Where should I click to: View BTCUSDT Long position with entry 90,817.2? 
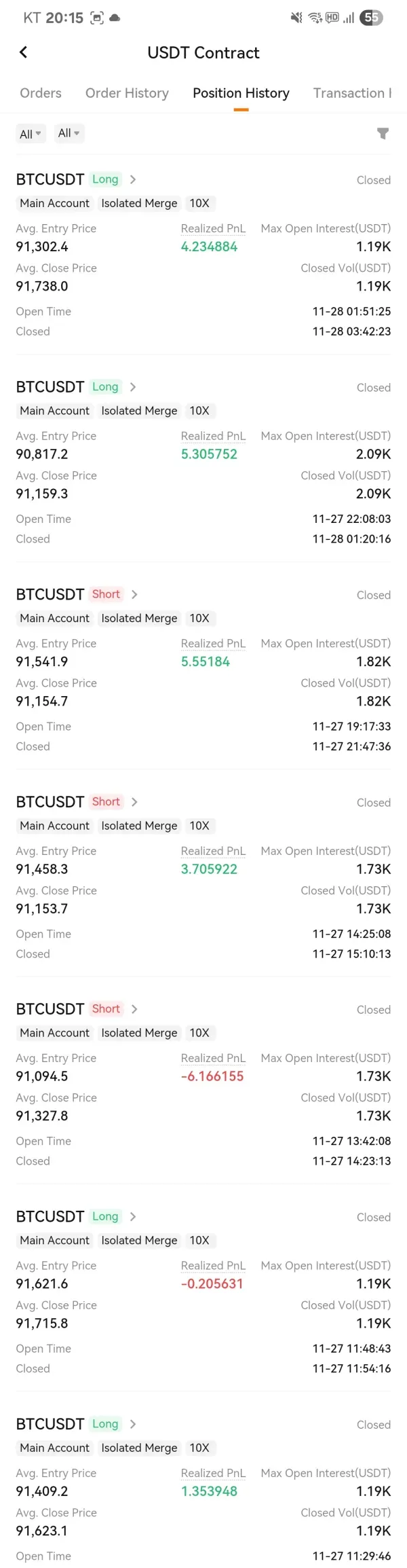point(133,387)
